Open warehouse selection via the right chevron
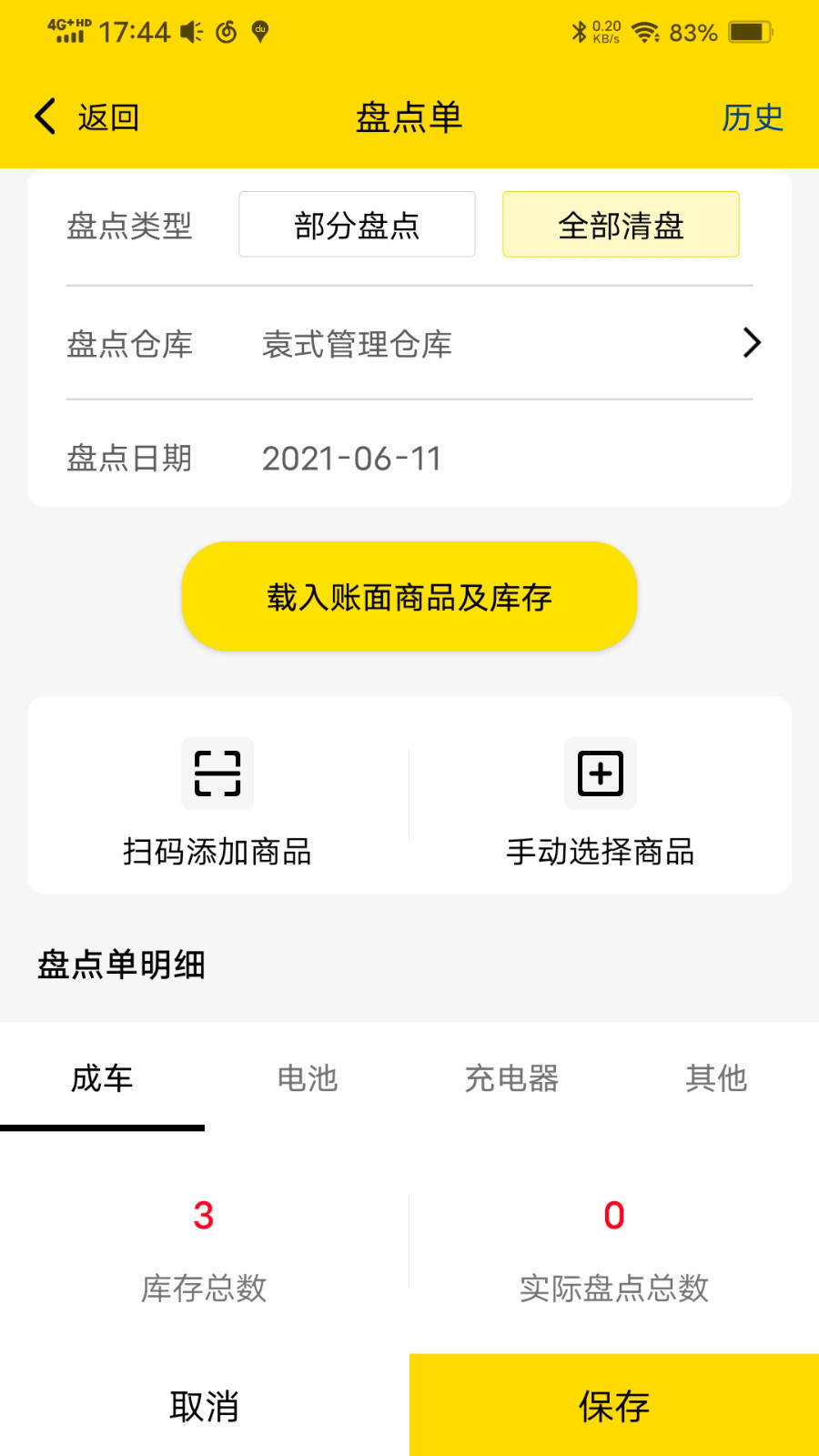The image size is (819, 1456). click(x=752, y=343)
